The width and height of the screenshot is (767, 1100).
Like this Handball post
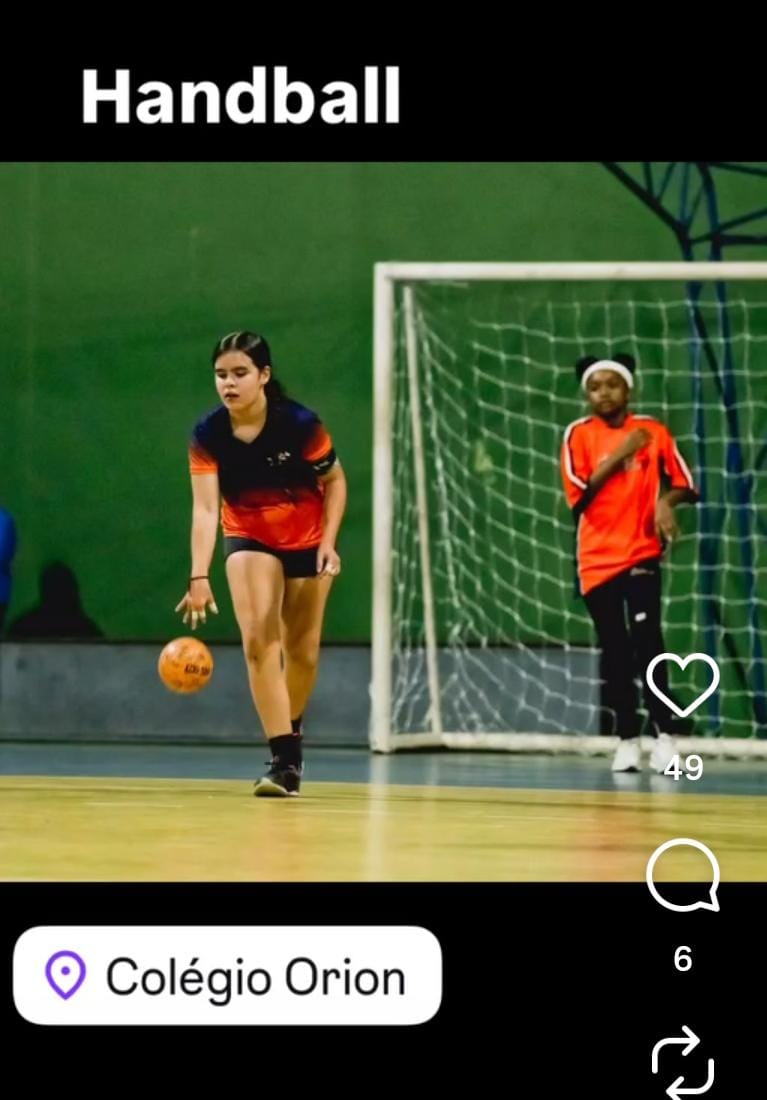[x=683, y=684]
